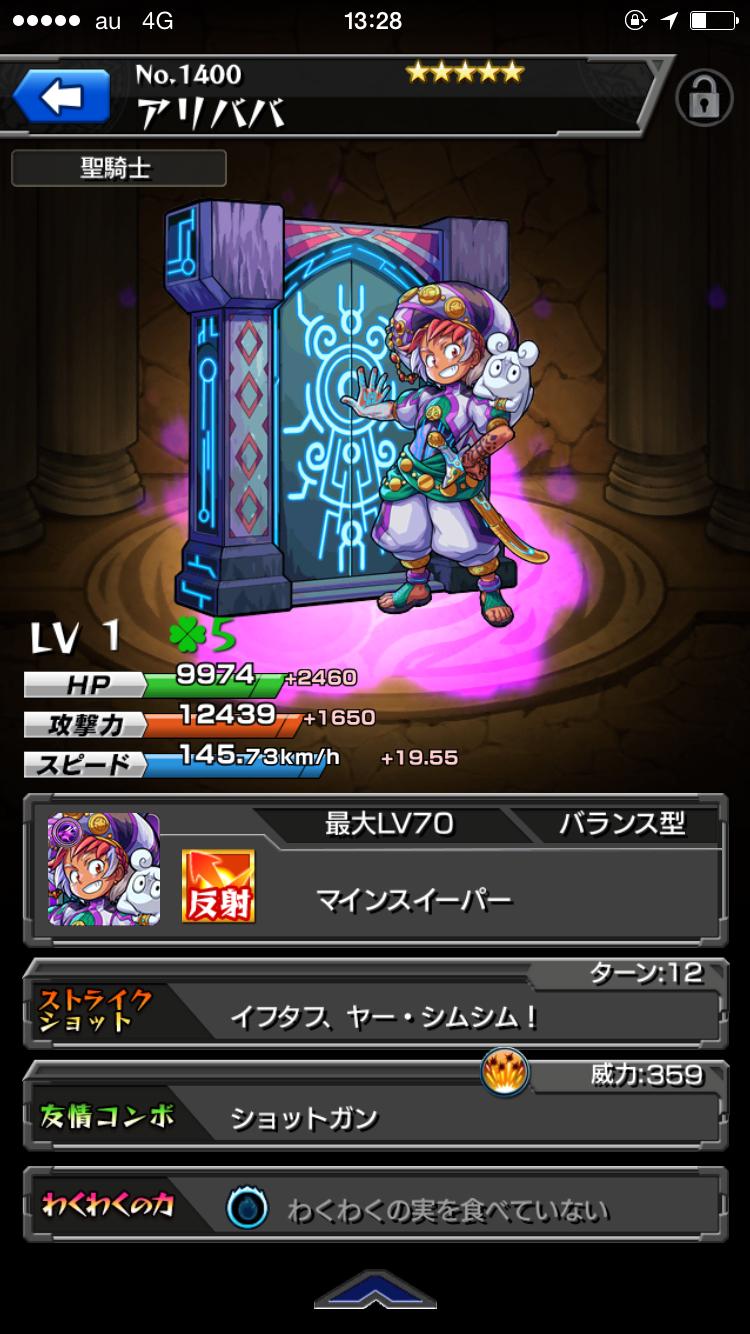Open the 友情コンボ ショットガン row

pyautogui.click(x=375, y=1116)
